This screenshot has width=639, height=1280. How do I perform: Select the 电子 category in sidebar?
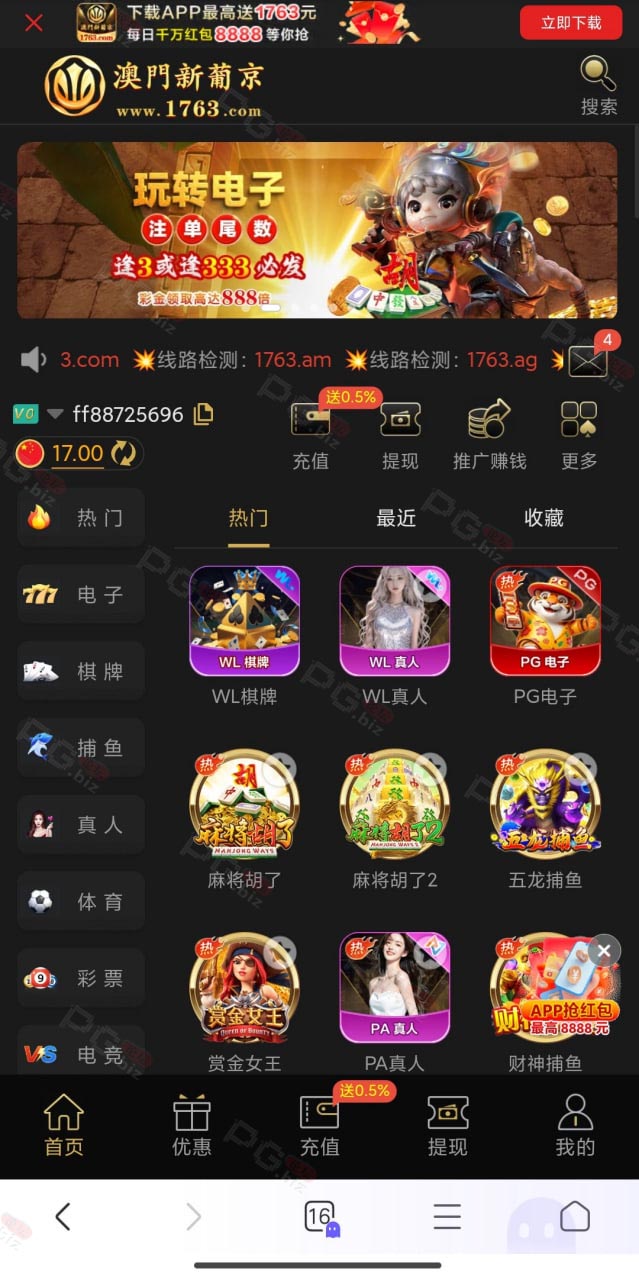[81, 594]
